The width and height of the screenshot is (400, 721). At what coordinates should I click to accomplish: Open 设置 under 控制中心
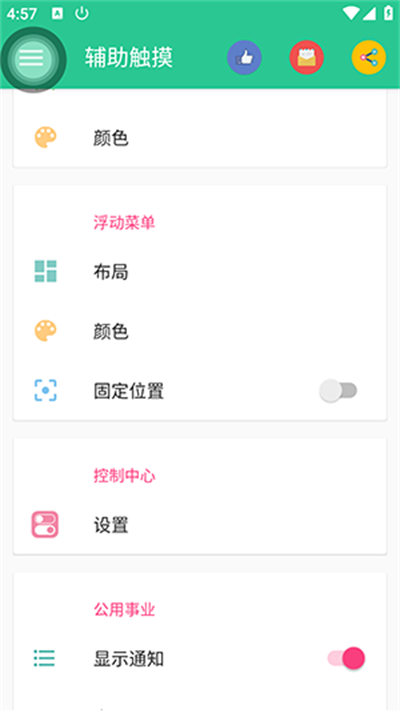tap(200, 525)
